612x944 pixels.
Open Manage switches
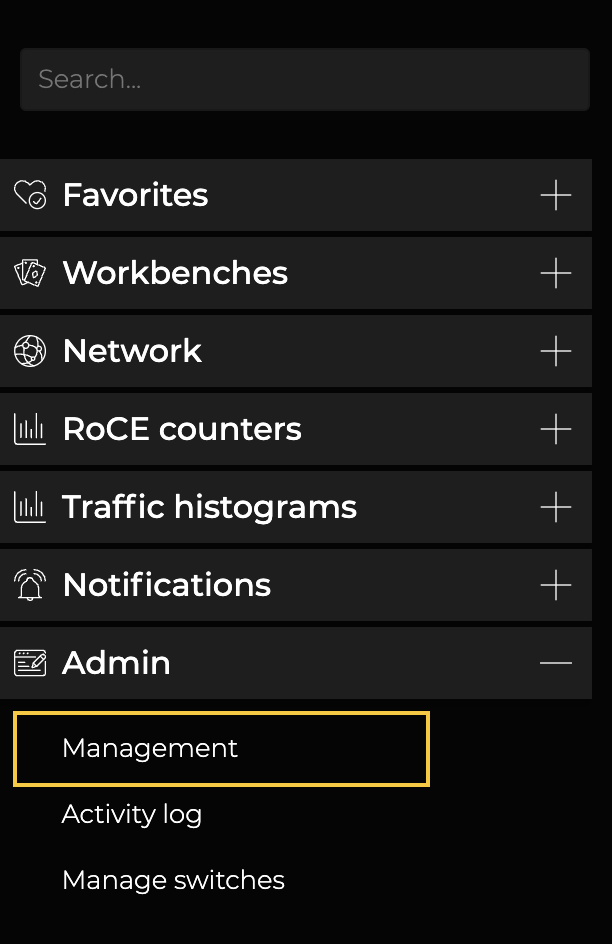[x=173, y=880]
